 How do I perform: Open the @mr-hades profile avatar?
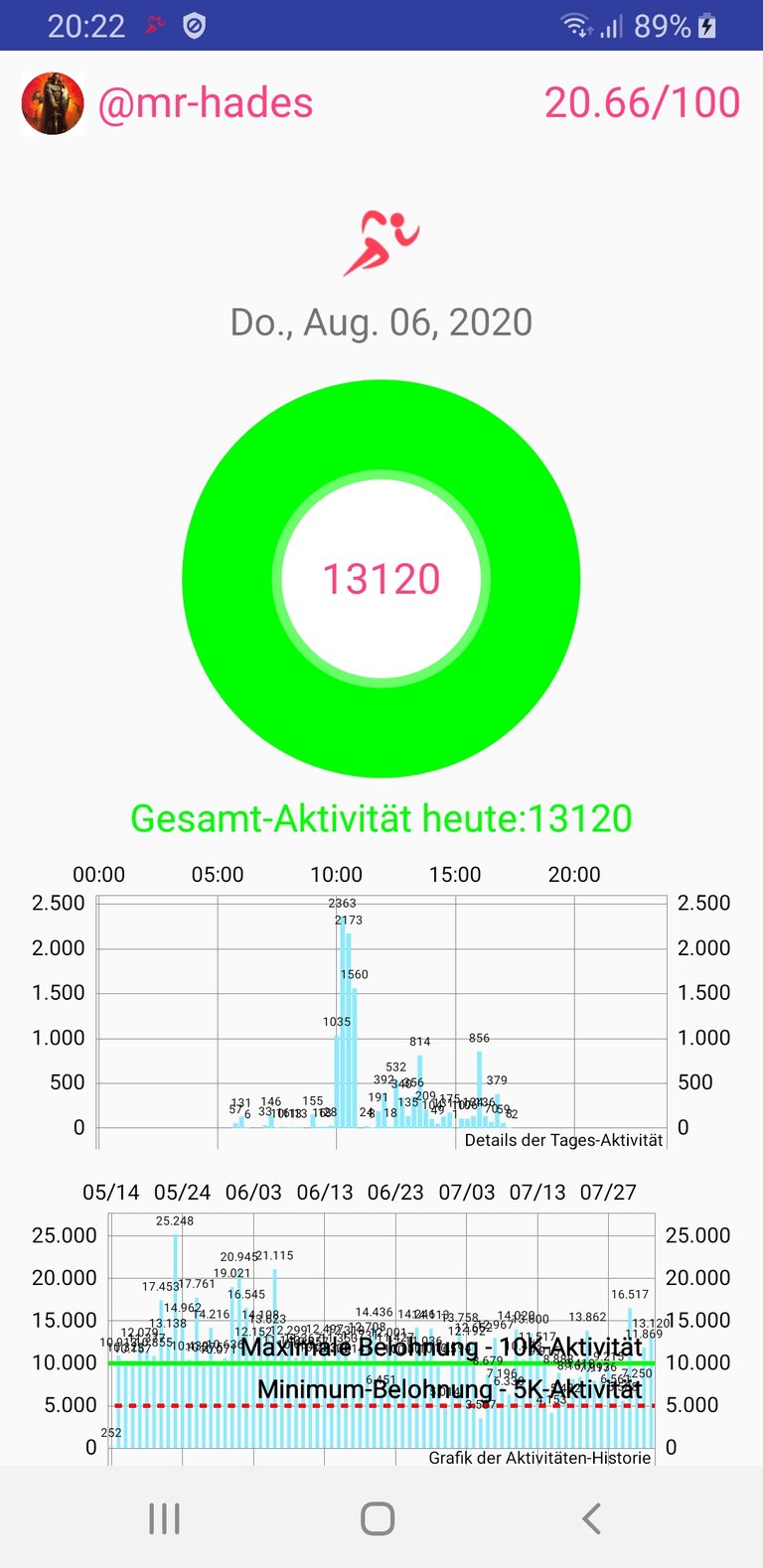(53, 103)
